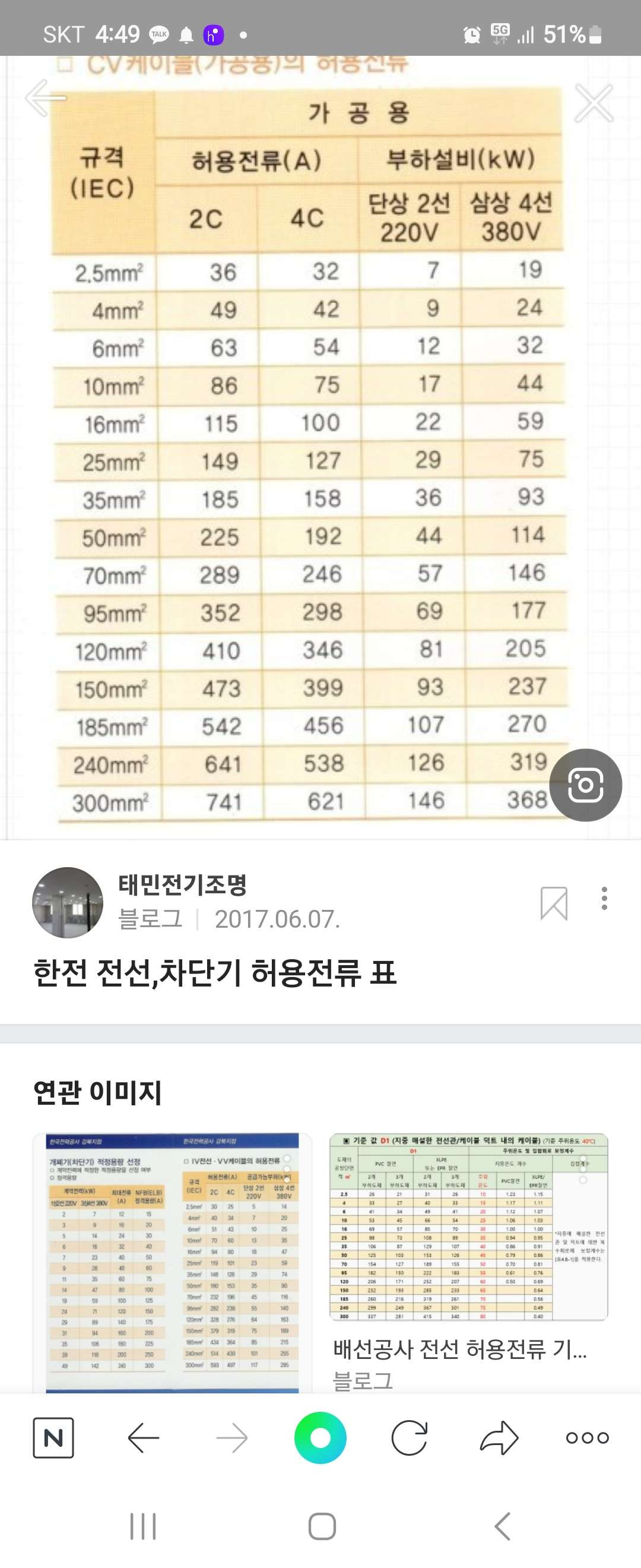Open the three-dot menu beside bookmark
The width and height of the screenshot is (641, 1568).
click(604, 899)
